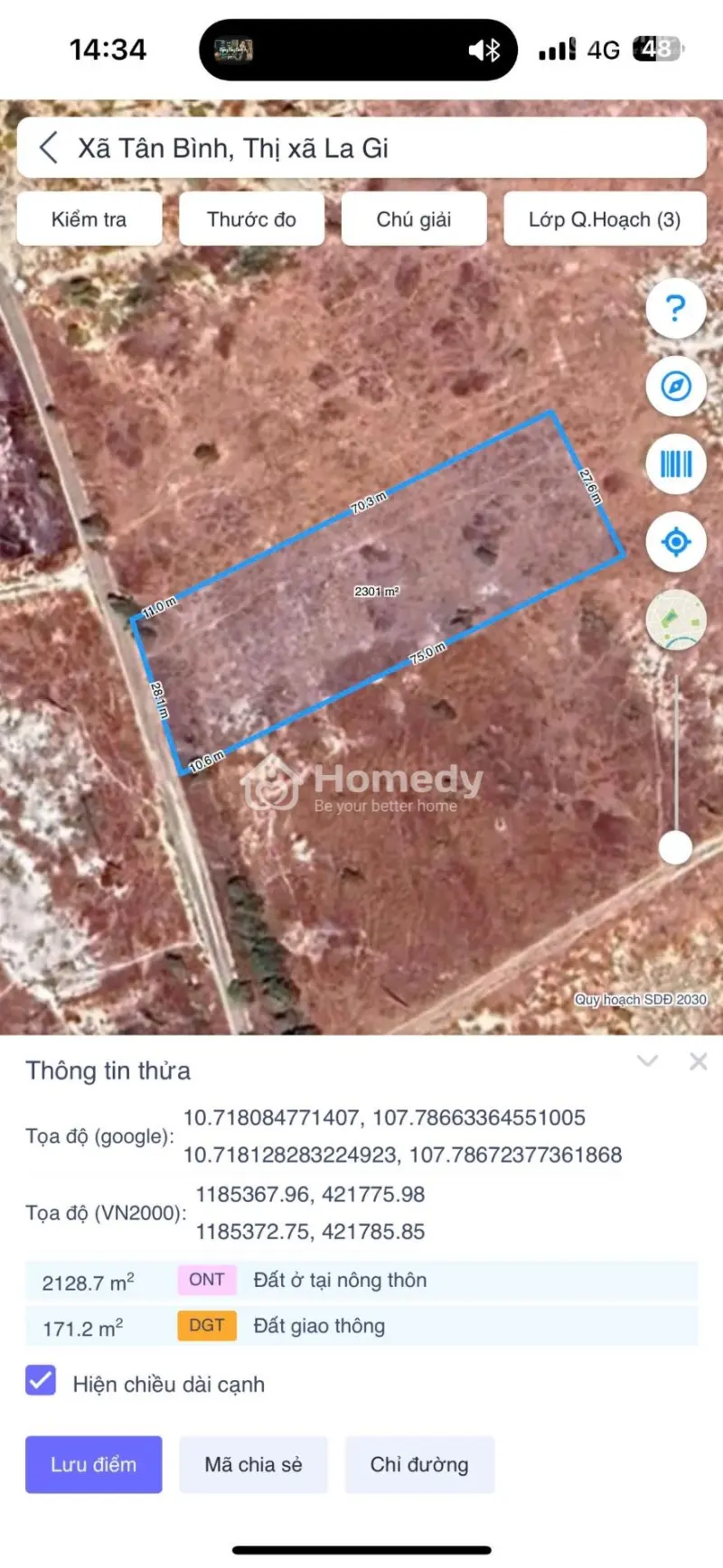Viewport: 723px width, 1568px height.
Task: Tap the Mã chia sẻ button
Action: pos(253,1464)
